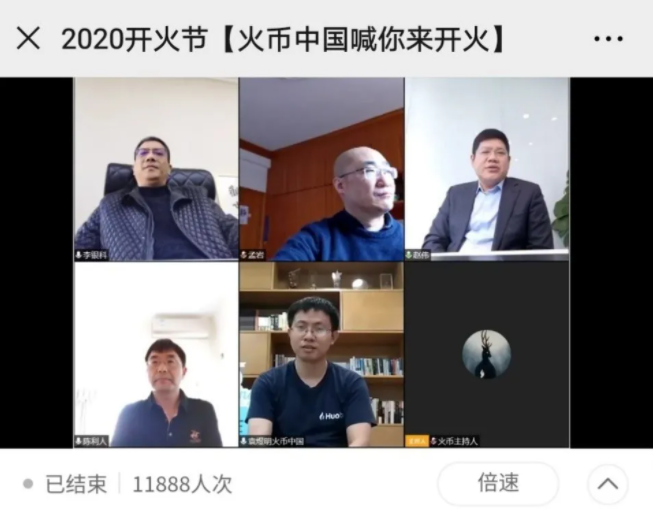Tap the 倍速 playback speed button
Viewport: 653px width, 517px height.
(x=498, y=484)
